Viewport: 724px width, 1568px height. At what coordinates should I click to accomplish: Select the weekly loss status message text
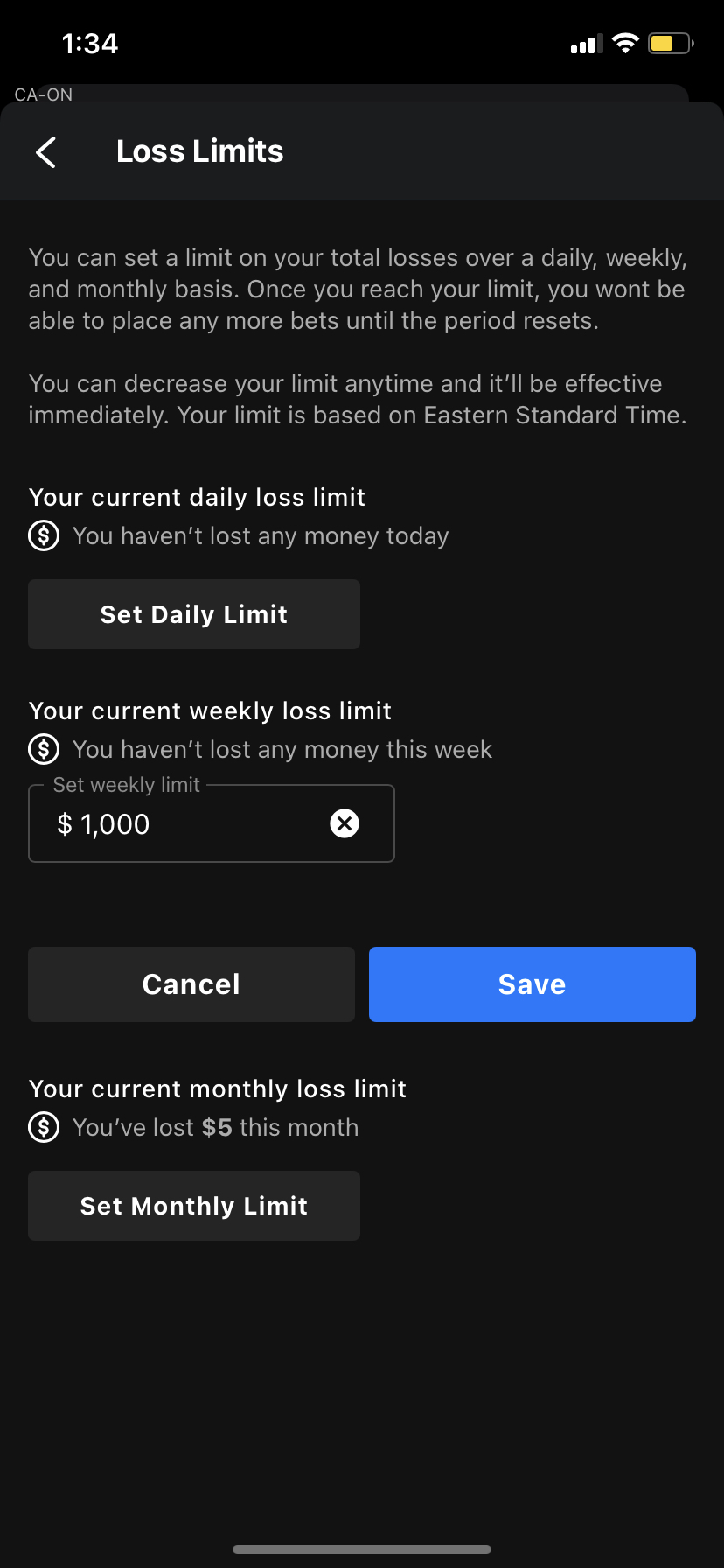[282, 748]
